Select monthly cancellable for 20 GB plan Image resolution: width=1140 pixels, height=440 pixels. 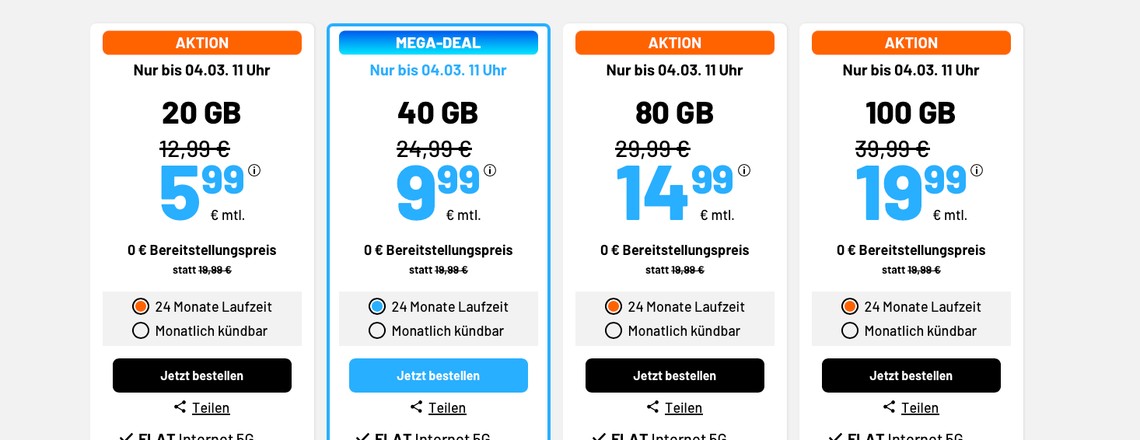click(141, 331)
